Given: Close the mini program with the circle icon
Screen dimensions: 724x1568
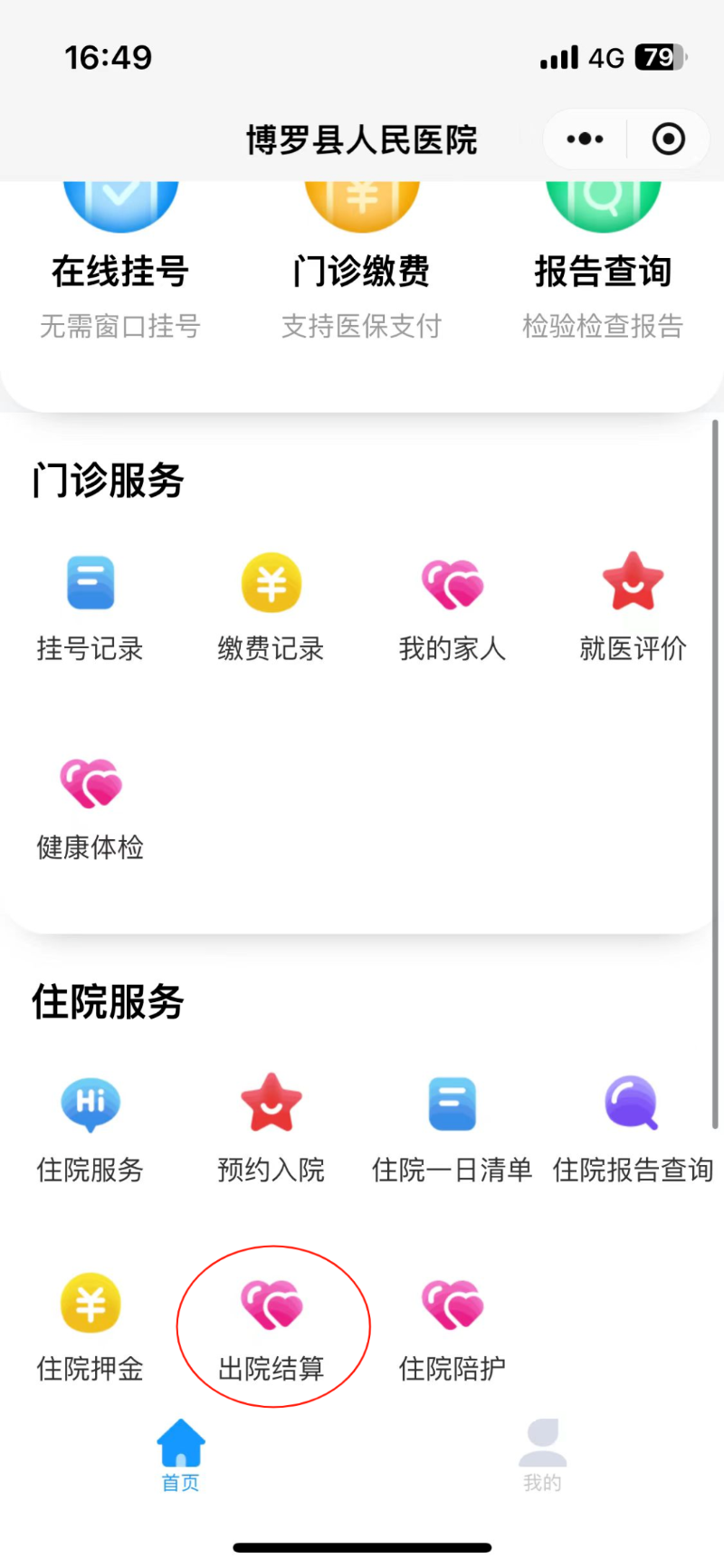Looking at the screenshot, I should pos(669,139).
